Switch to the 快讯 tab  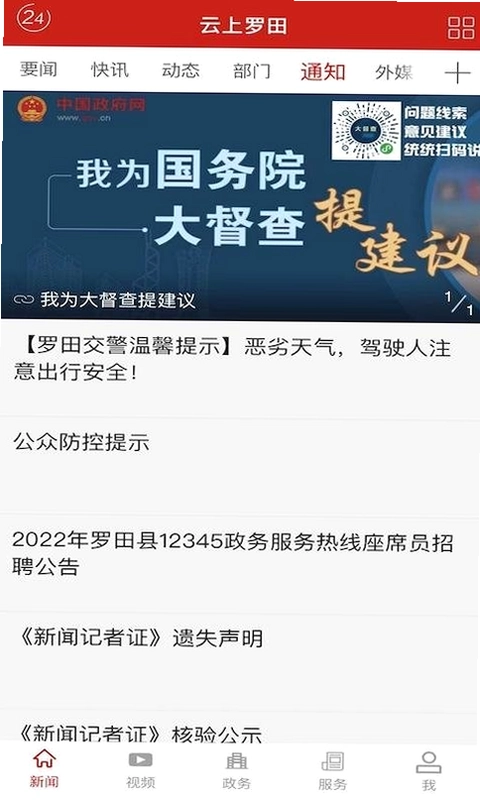pos(110,70)
